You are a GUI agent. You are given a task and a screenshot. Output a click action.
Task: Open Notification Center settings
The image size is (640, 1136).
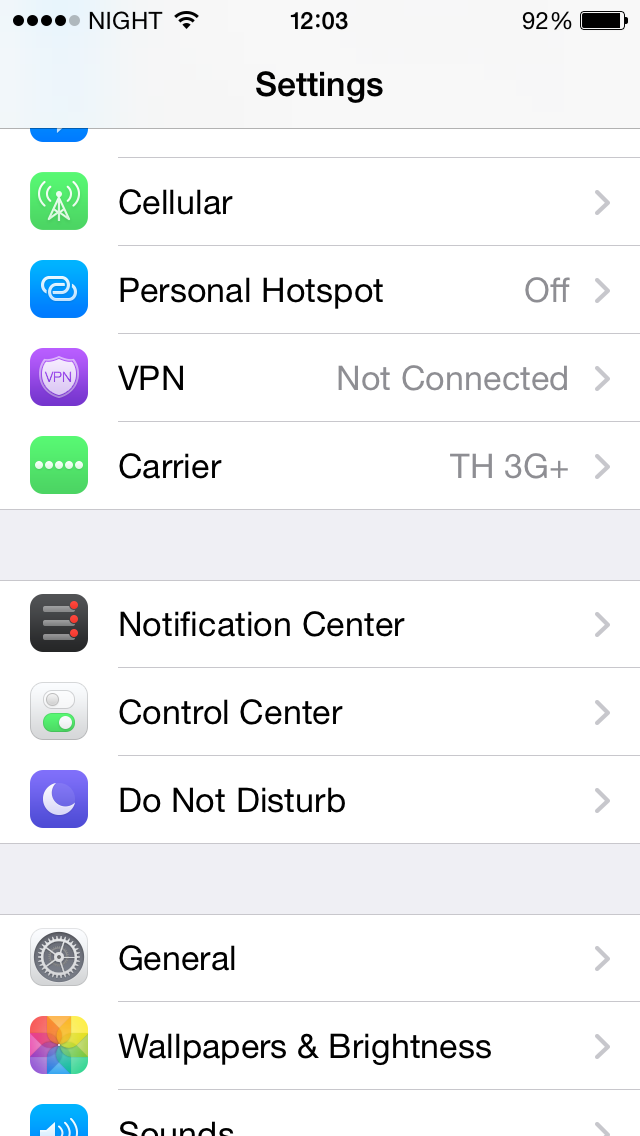[x=320, y=624]
